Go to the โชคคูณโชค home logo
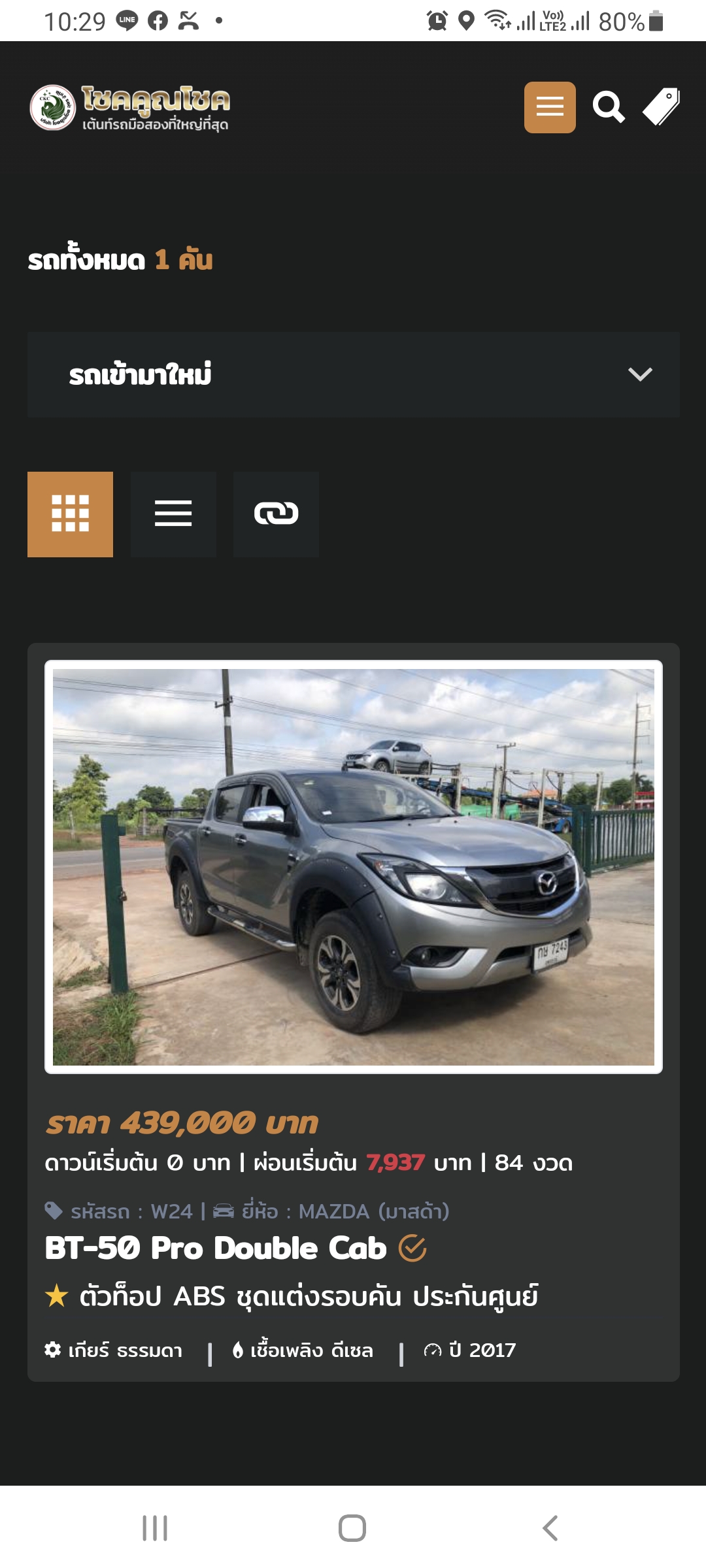The image size is (706, 1568). (129, 107)
